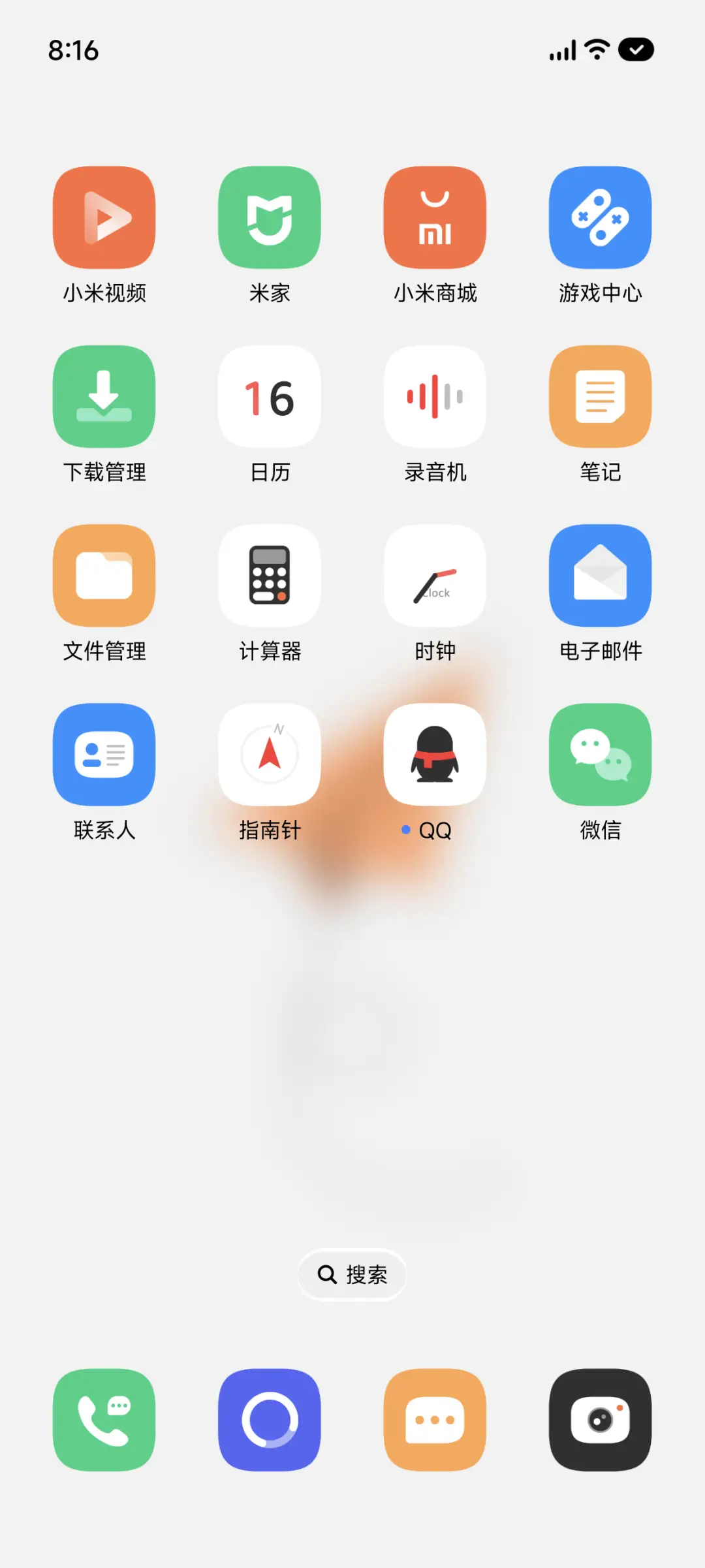This screenshot has height=1568, width=705.
Task: Open the Mi Store (小米商城) app
Action: (435, 218)
